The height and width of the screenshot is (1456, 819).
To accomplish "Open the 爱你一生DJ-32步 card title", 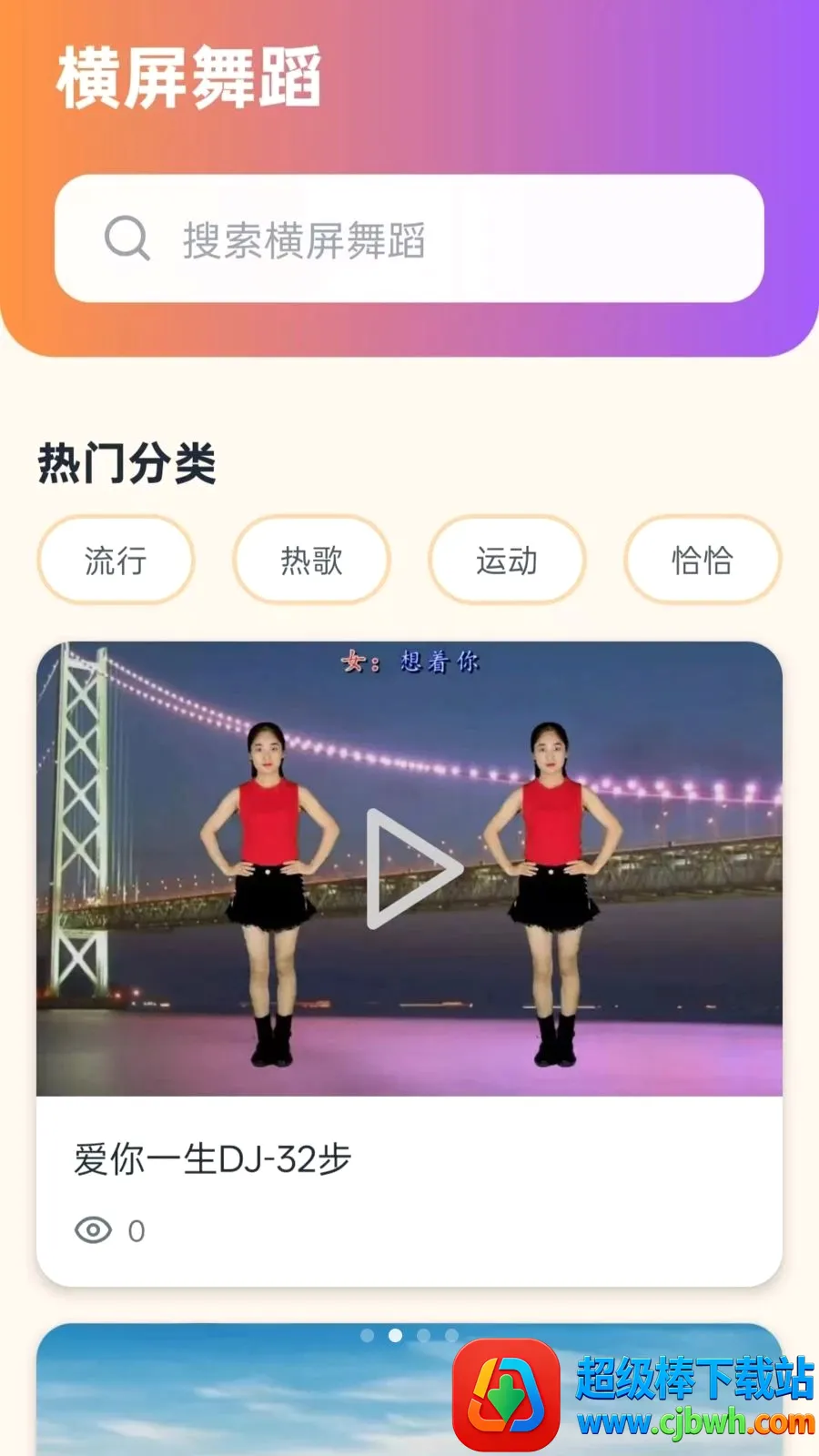I will click(212, 1159).
